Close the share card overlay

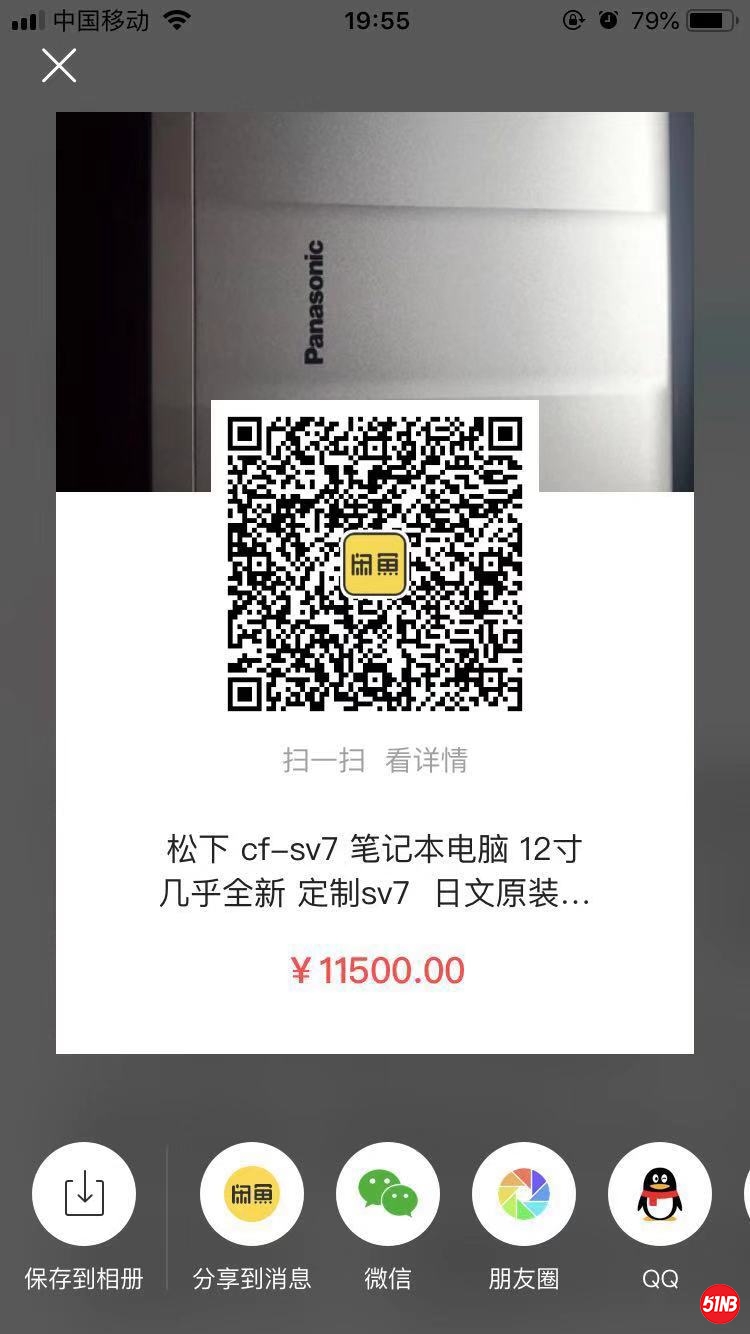59,66
